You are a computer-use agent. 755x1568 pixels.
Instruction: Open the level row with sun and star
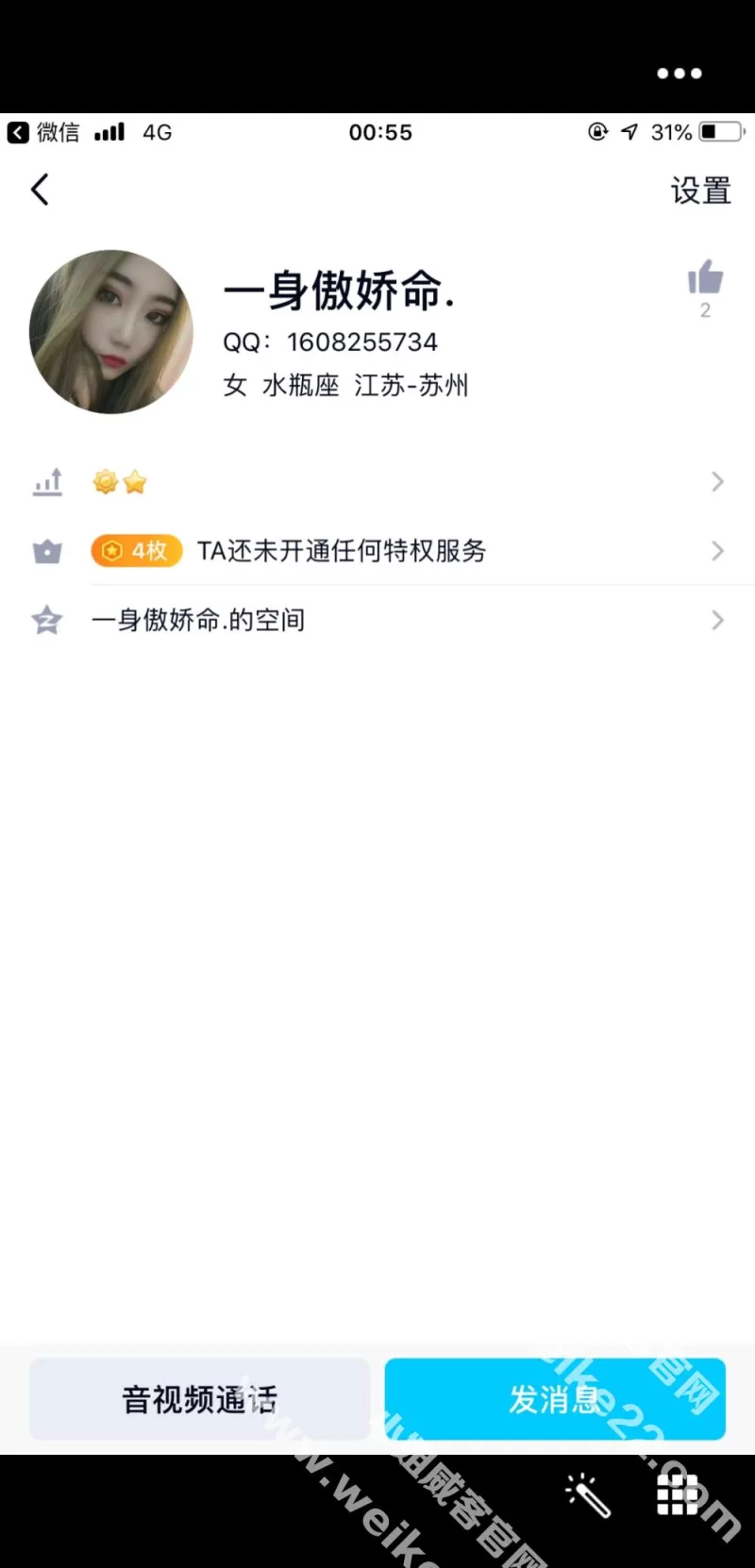tap(377, 483)
